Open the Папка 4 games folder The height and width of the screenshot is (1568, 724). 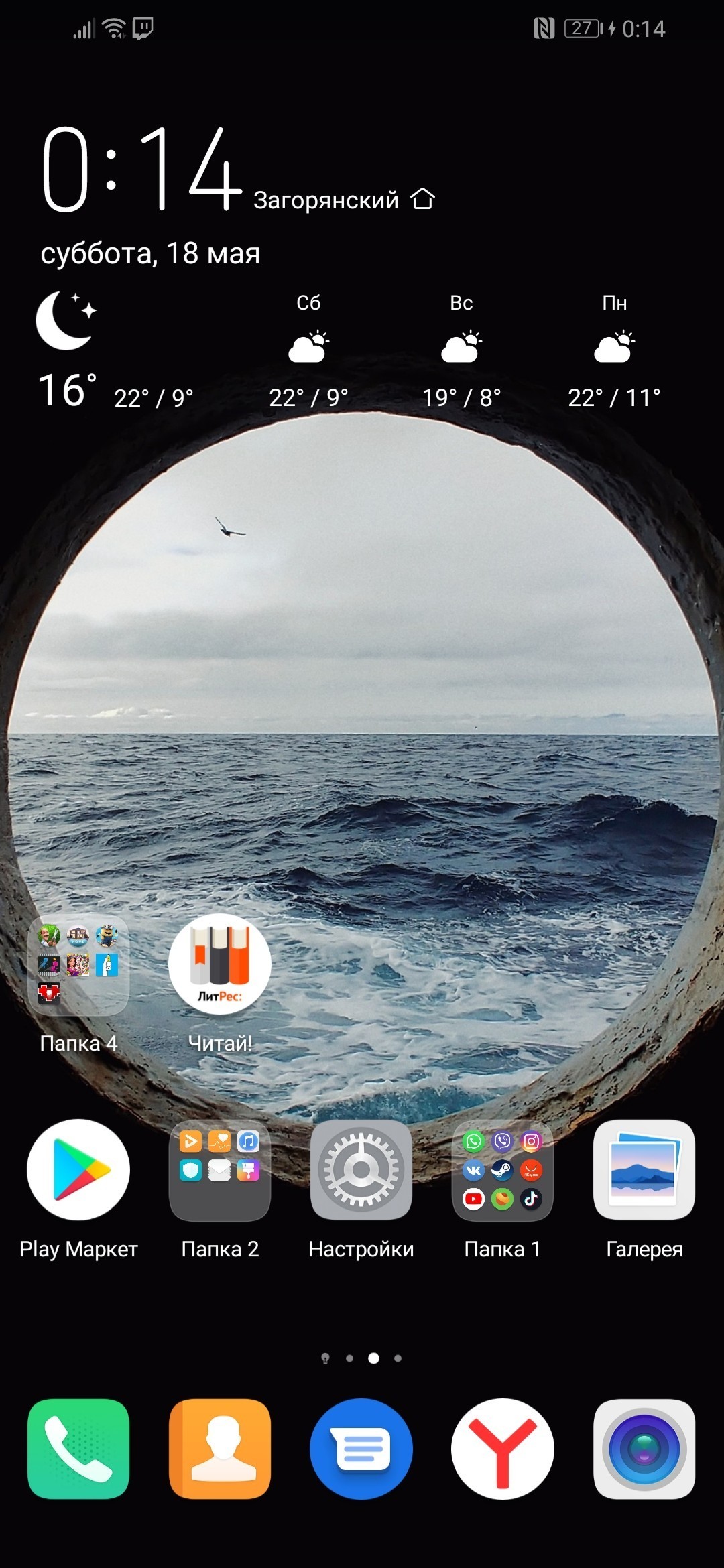pos(78,965)
